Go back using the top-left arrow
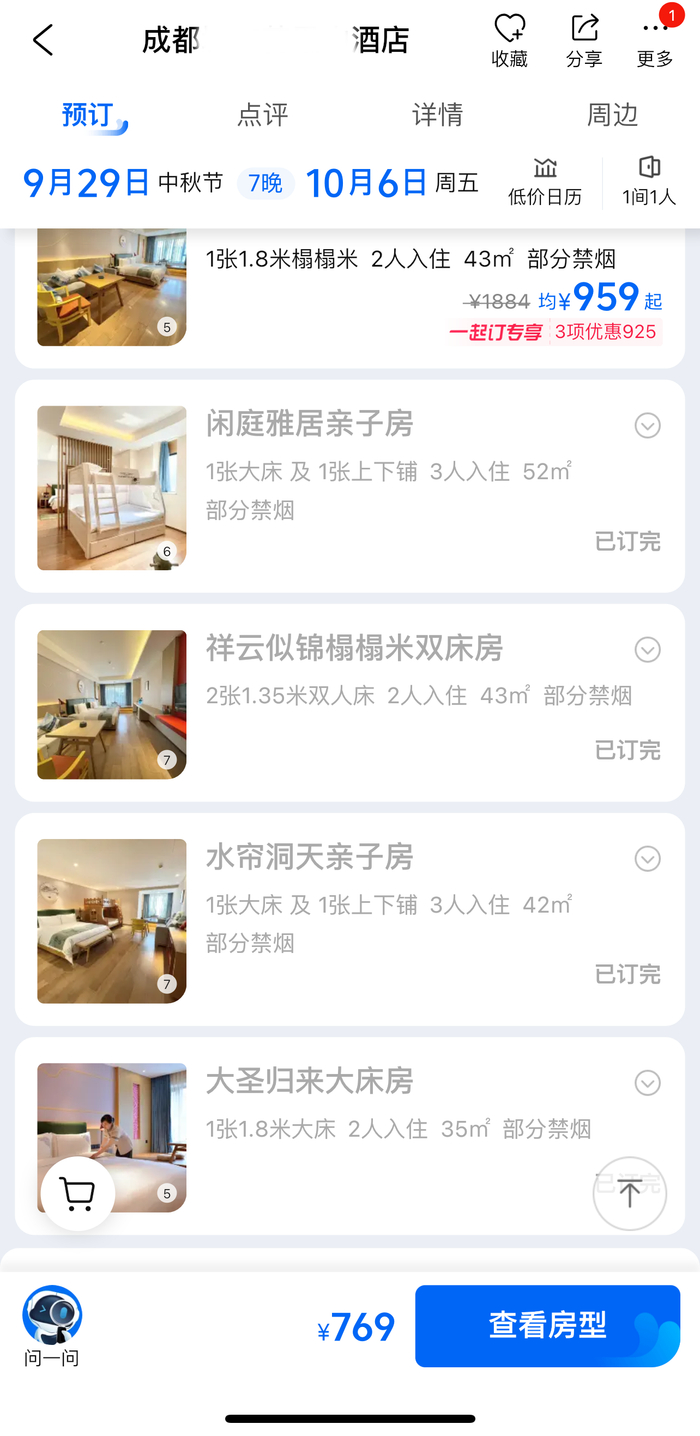Image resolution: width=700 pixels, height=1436 pixels. pyautogui.click(x=43, y=41)
